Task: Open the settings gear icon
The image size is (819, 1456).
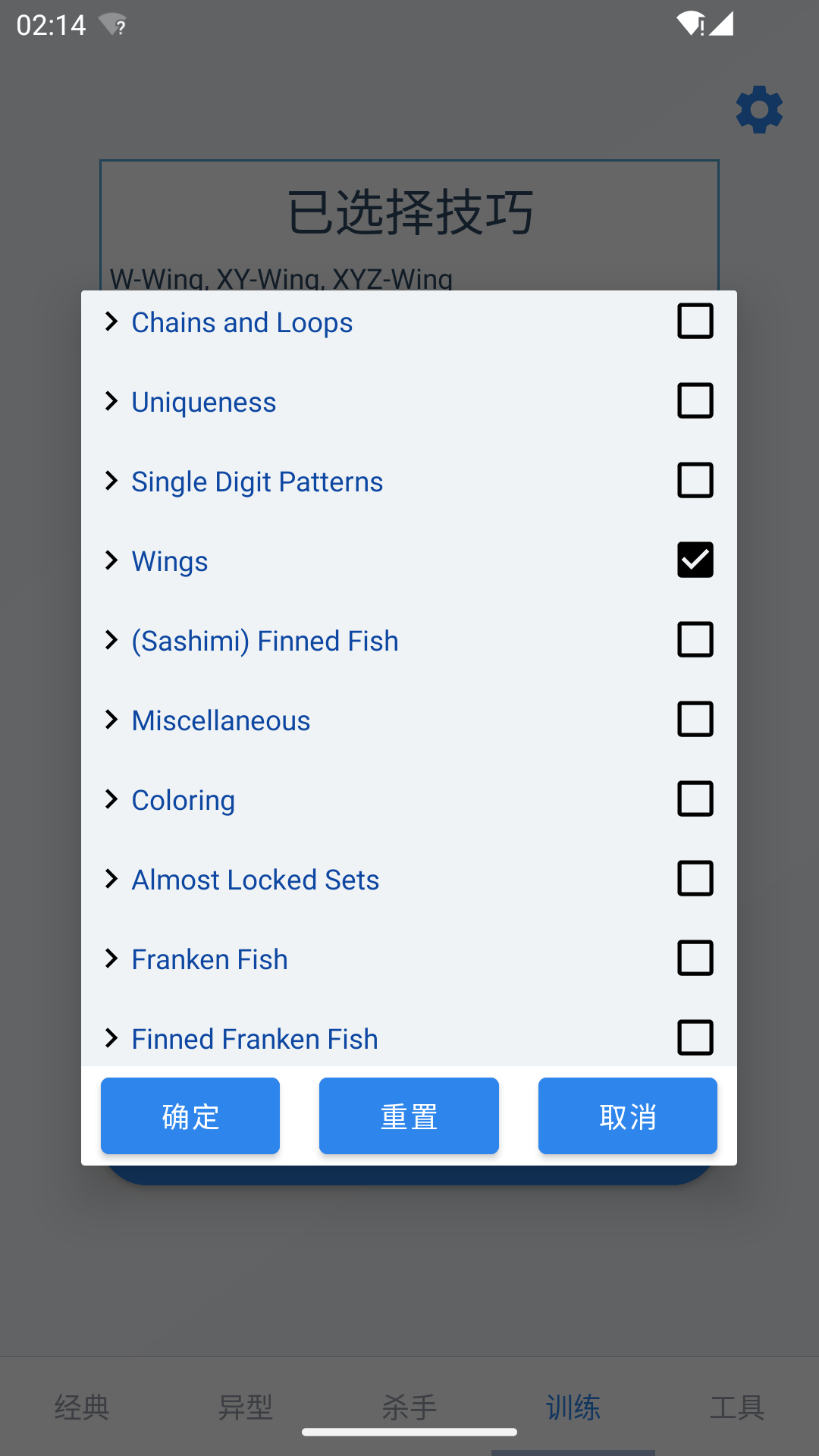Action: click(758, 109)
